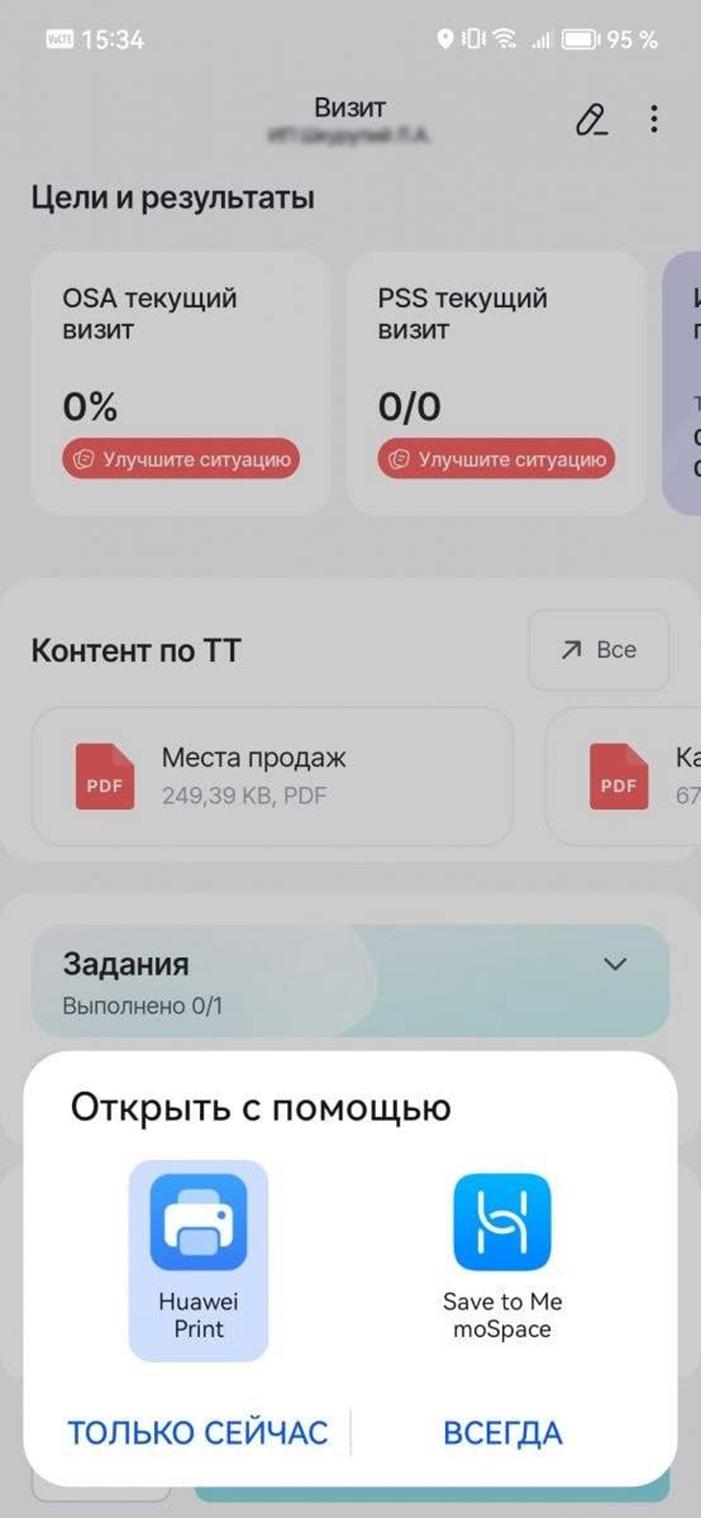The width and height of the screenshot is (701, 1518).
Task: Open all content via Все button
Action: pyautogui.click(x=598, y=650)
